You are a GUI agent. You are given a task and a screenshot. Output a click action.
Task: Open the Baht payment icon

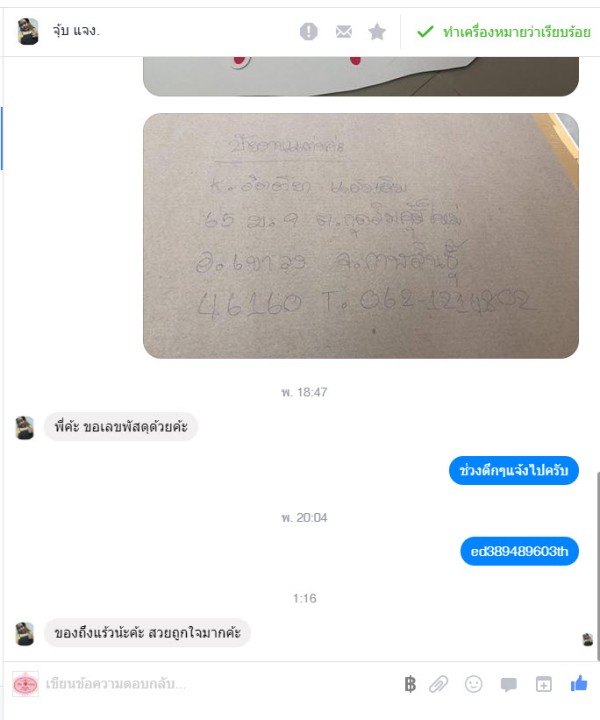pyautogui.click(x=409, y=684)
